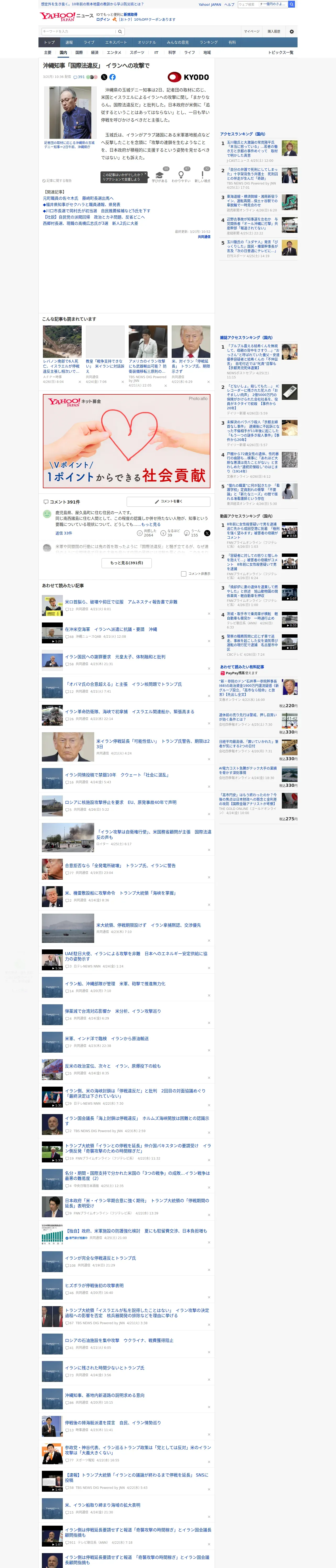The height and width of the screenshot is (1568, 336).
Task: Open マイページ
Action: (252, 31)
